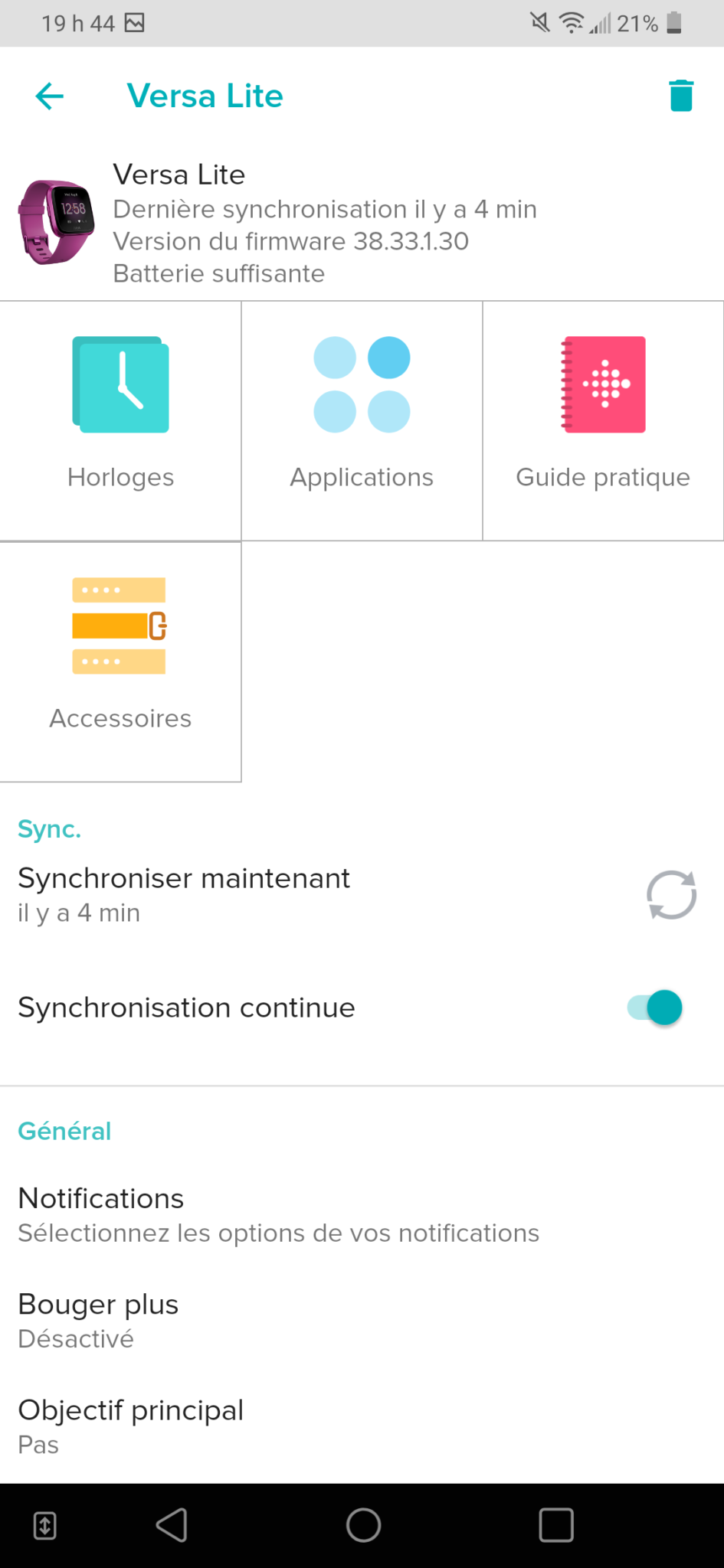This screenshot has width=724, height=1568.
Task: Tap the system home button
Action: pyautogui.click(x=363, y=1525)
